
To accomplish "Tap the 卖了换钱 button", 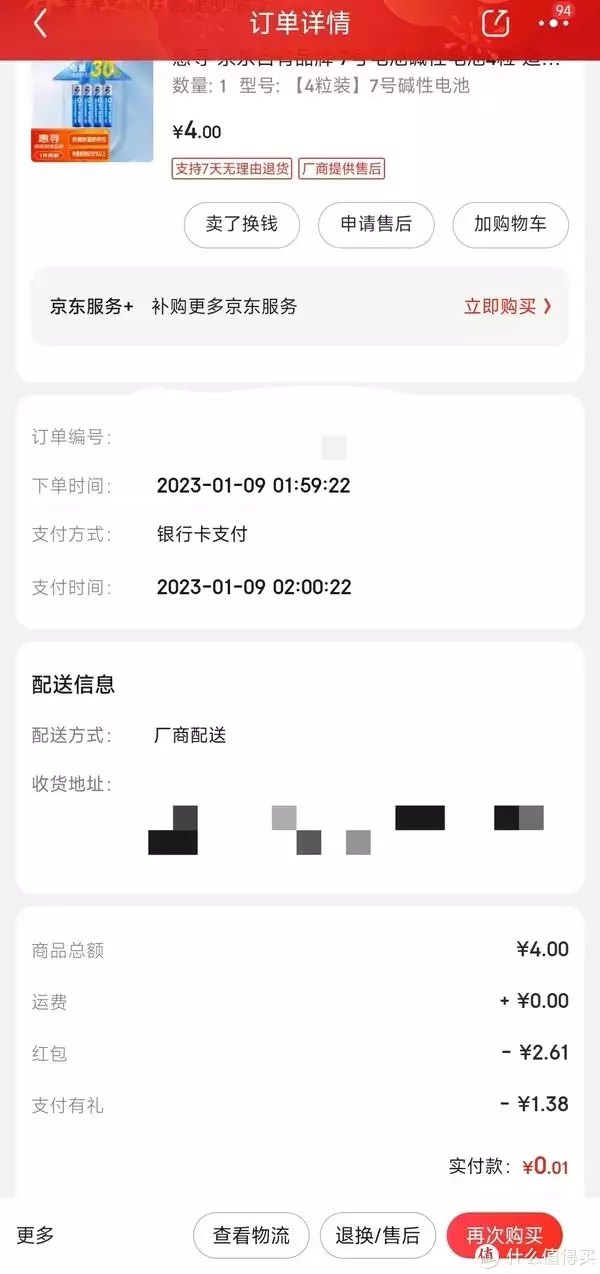I will point(241,224).
